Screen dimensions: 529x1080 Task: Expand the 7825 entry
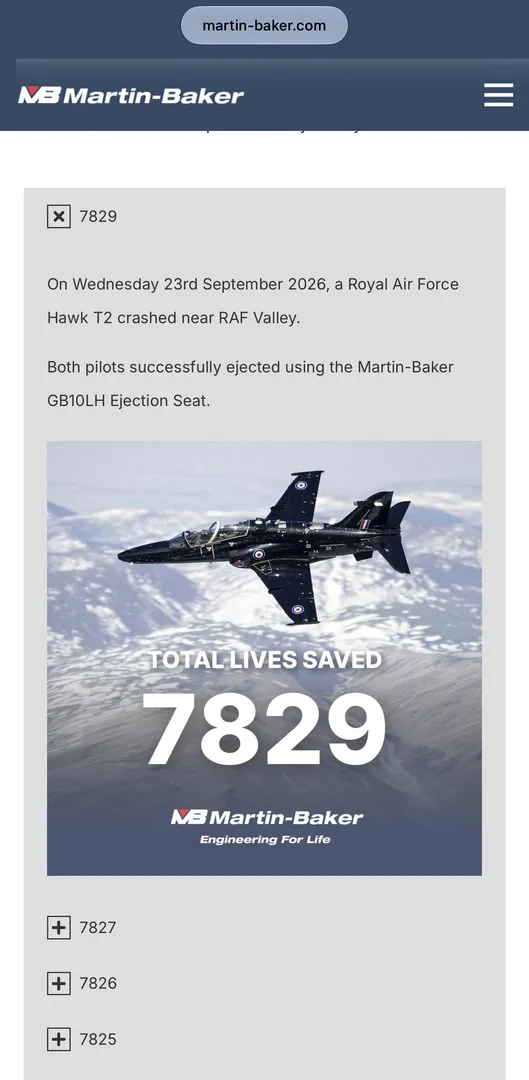59,1039
